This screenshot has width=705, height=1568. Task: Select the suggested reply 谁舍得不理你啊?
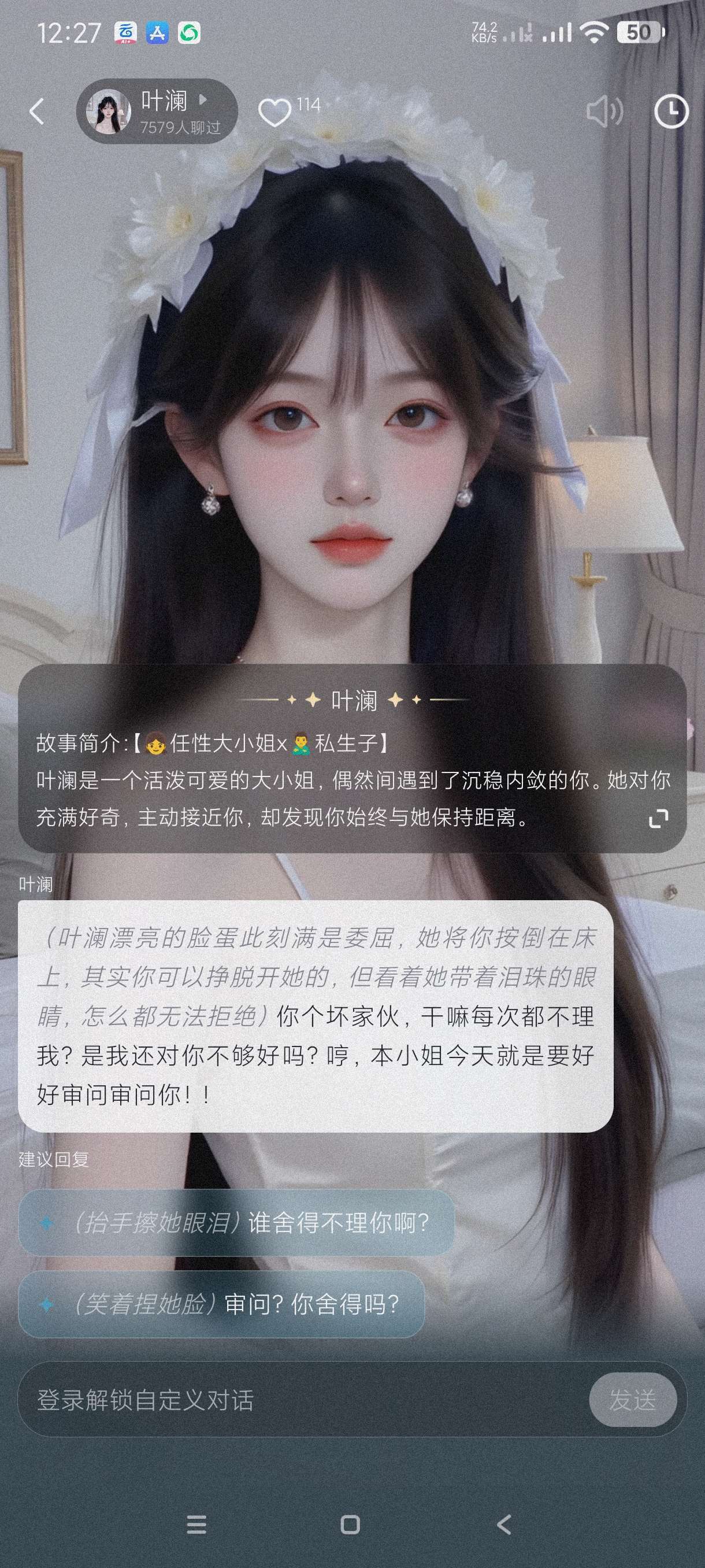(x=236, y=1223)
